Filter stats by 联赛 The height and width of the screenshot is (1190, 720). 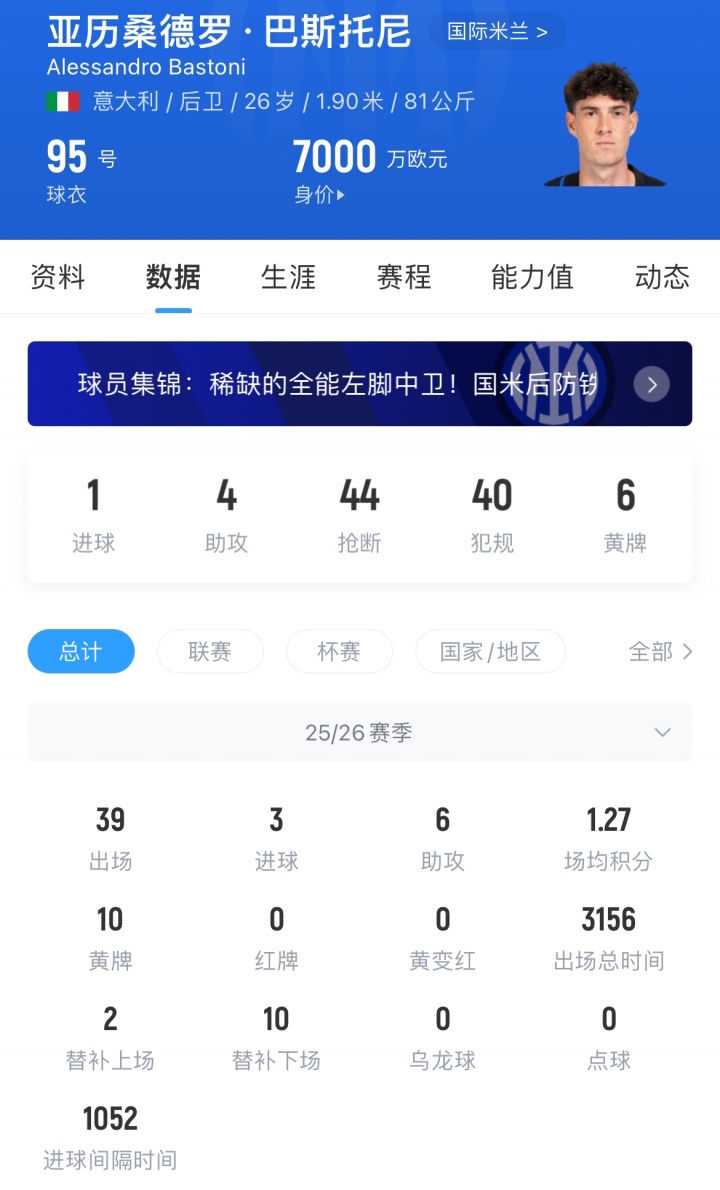pyautogui.click(x=210, y=652)
